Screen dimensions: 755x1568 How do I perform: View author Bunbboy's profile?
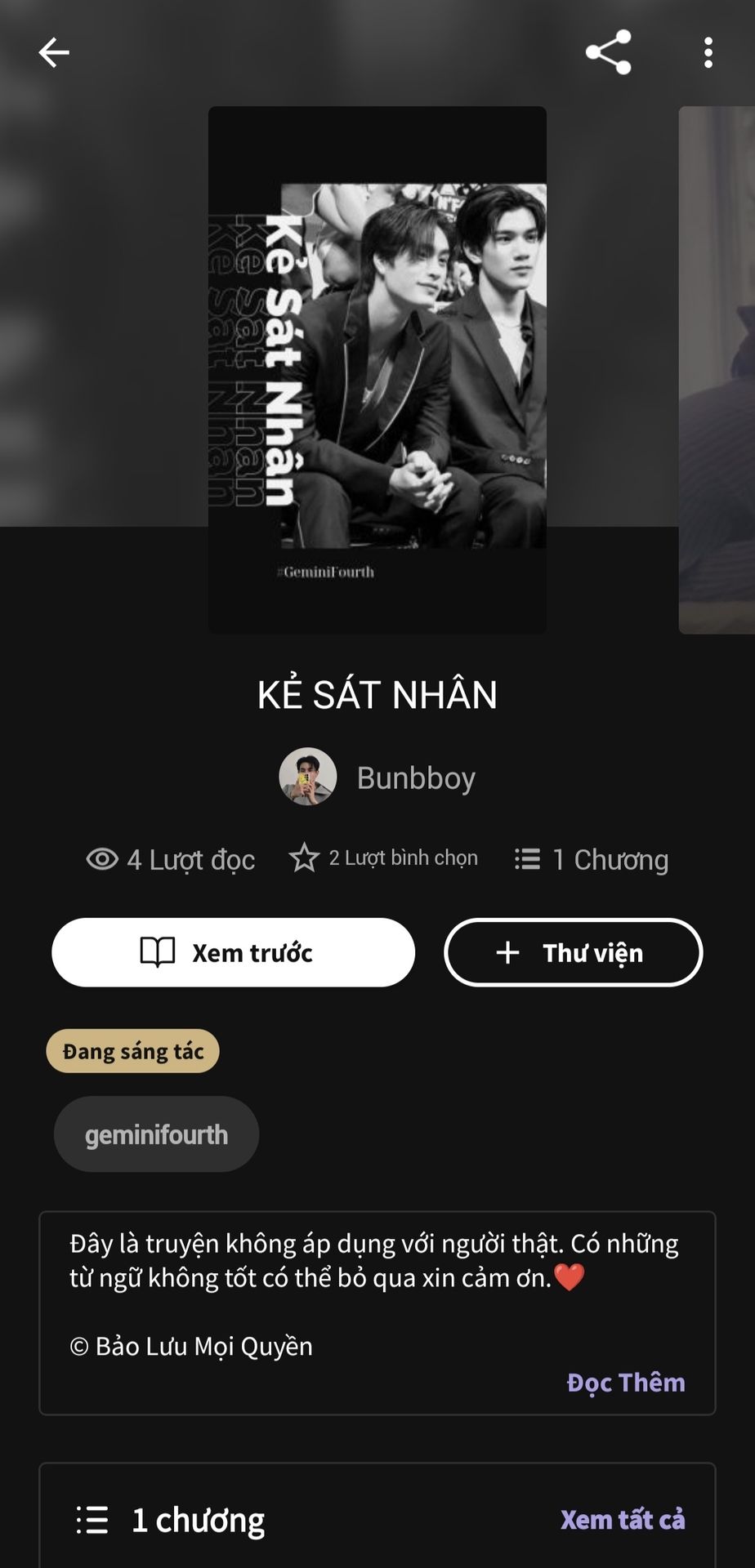pyautogui.click(x=377, y=777)
